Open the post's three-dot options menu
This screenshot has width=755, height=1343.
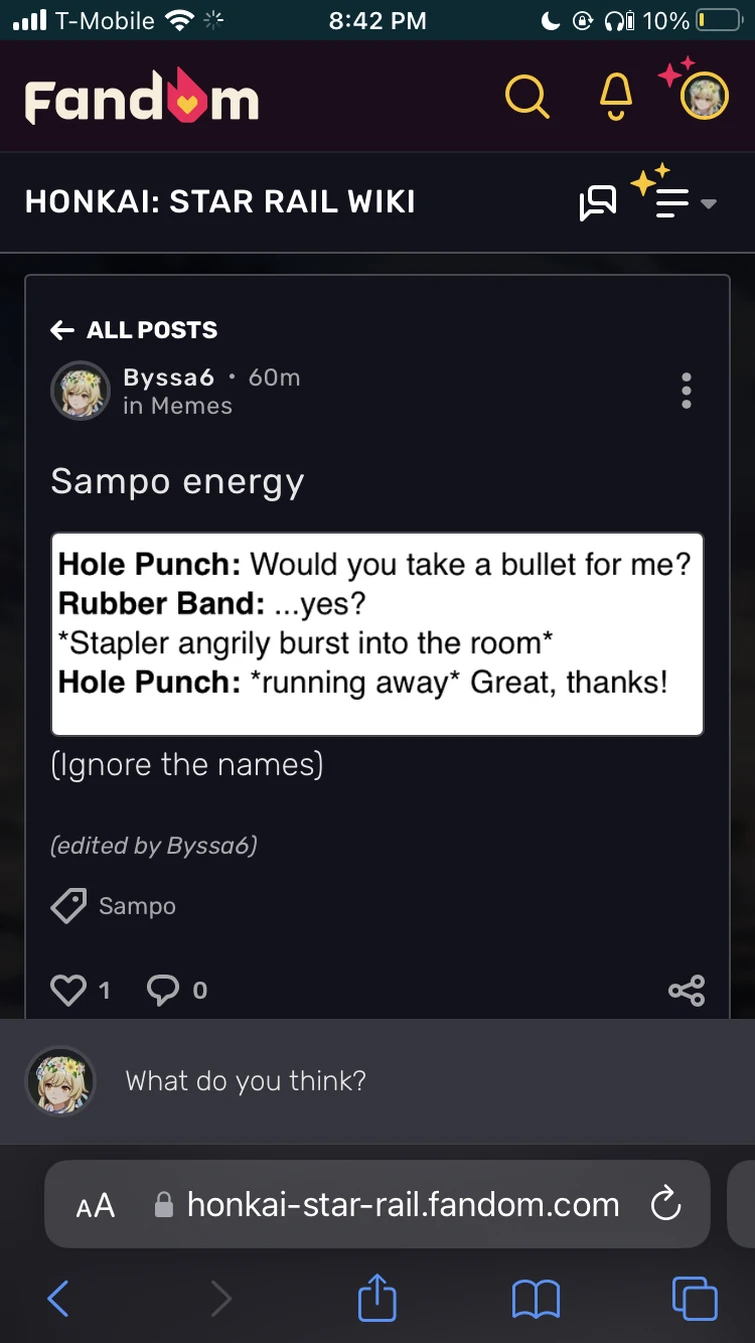click(686, 391)
